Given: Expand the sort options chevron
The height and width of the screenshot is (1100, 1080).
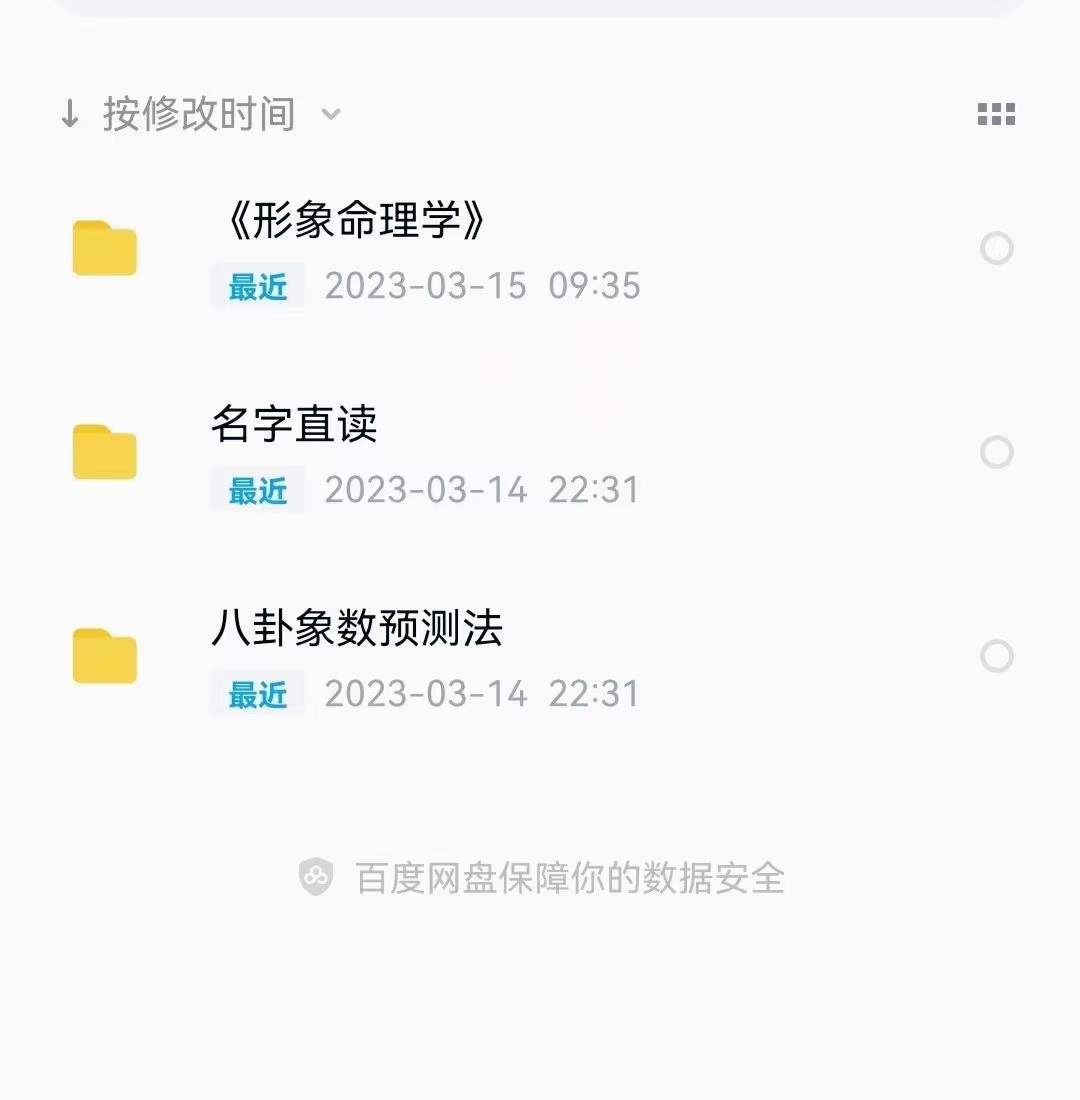Looking at the screenshot, I should click(x=333, y=117).
